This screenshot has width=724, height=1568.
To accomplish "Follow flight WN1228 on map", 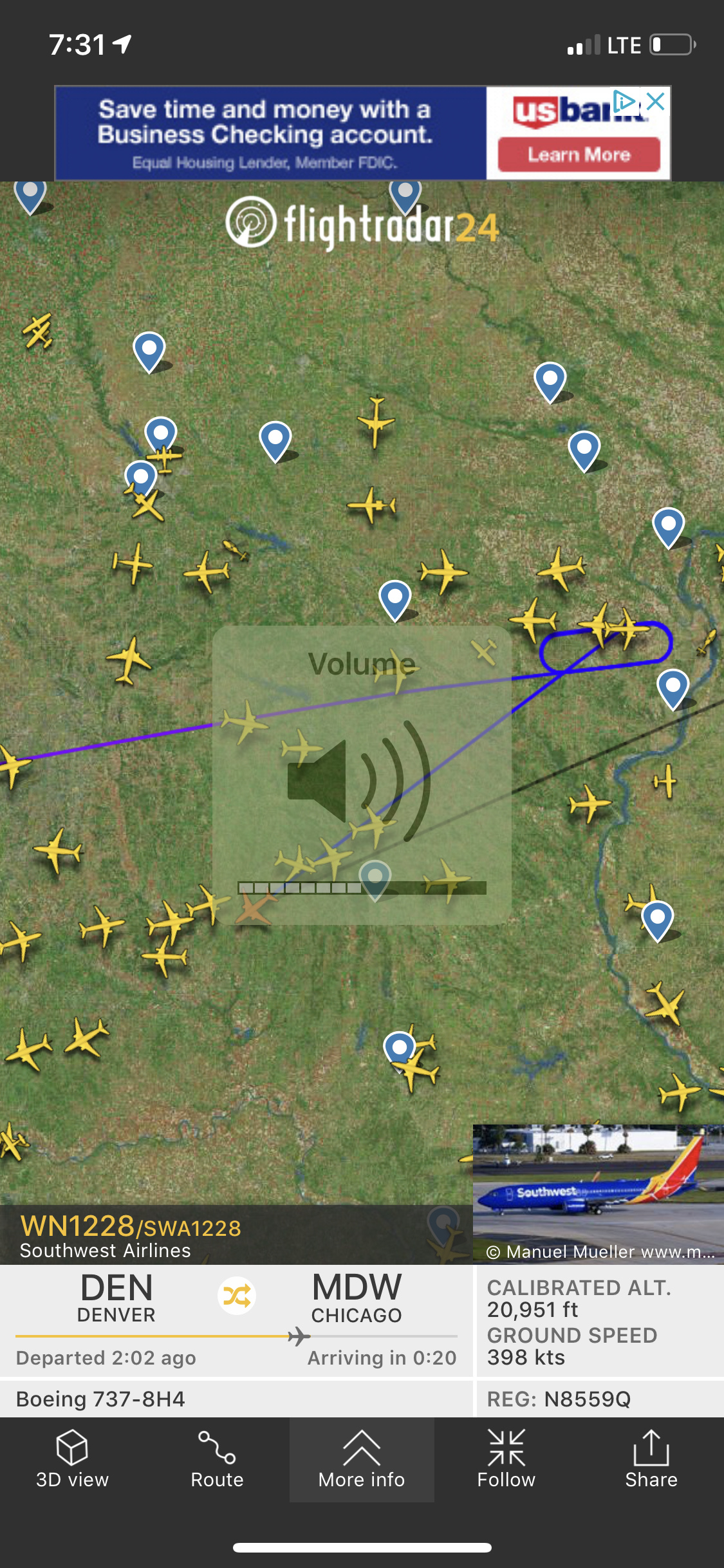I will click(506, 1459).
